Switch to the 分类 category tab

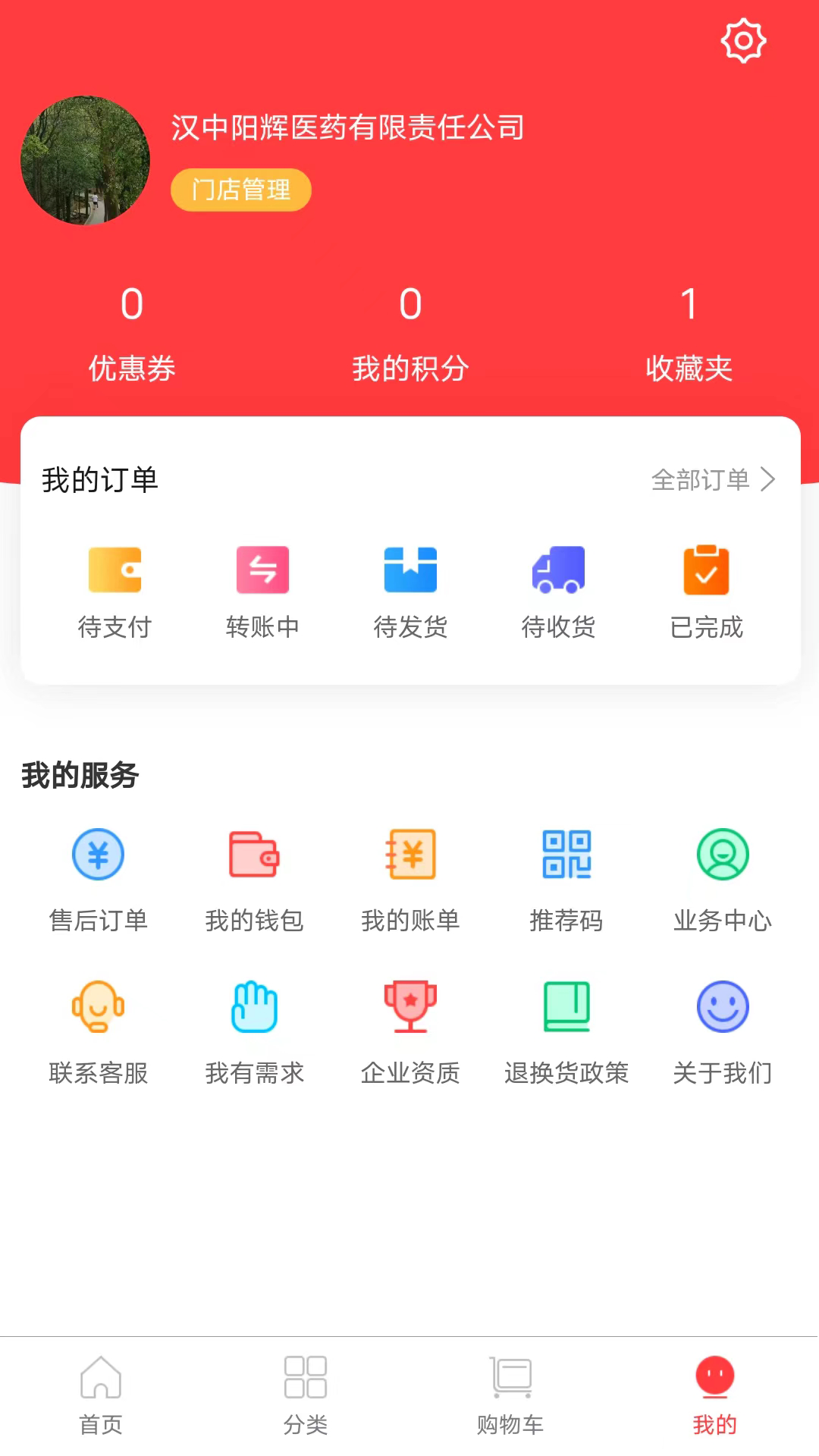(x=306, y=1395)
